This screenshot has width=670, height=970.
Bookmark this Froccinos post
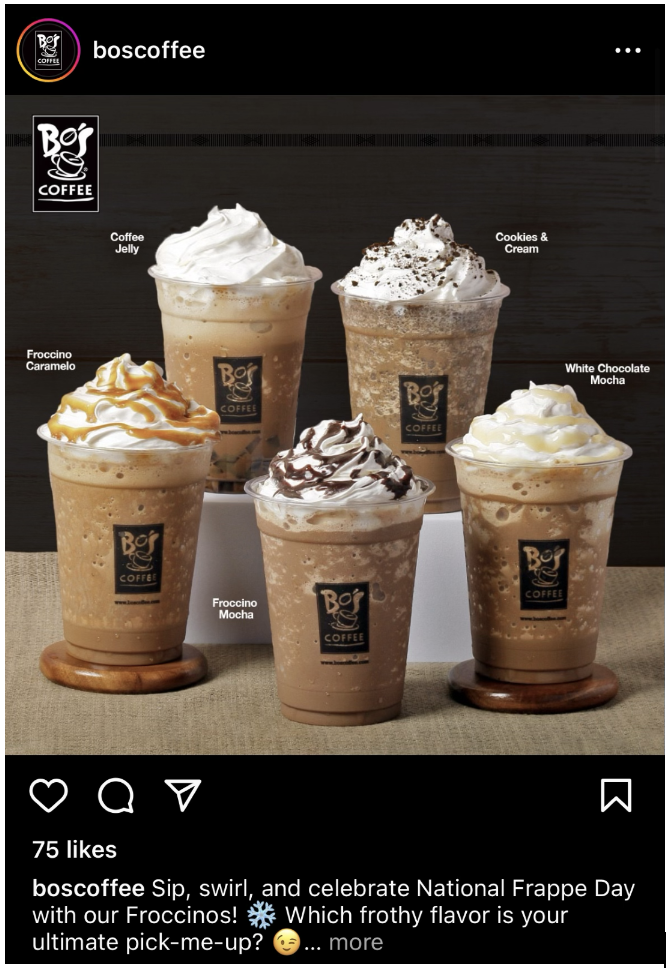(616, 796)
